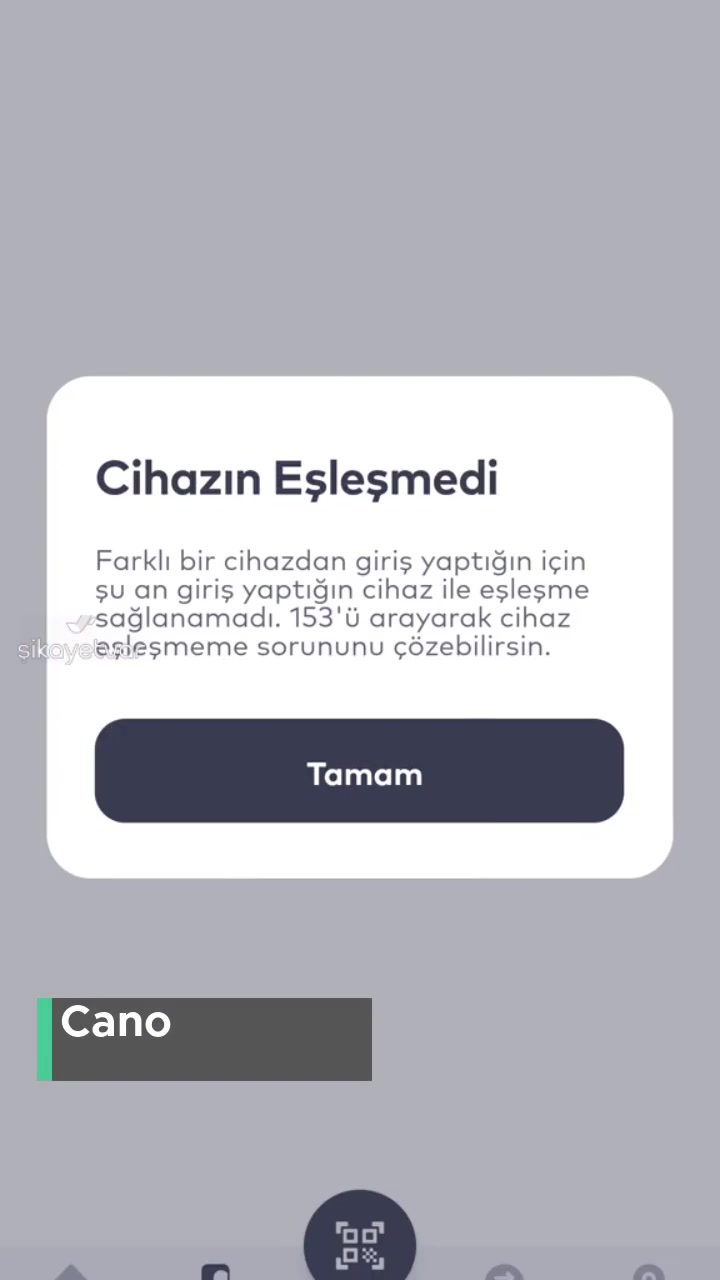Click the green bar beside Cano
The width and height of the screenshot is (720, 1280).
click(x=42, y=1039)
